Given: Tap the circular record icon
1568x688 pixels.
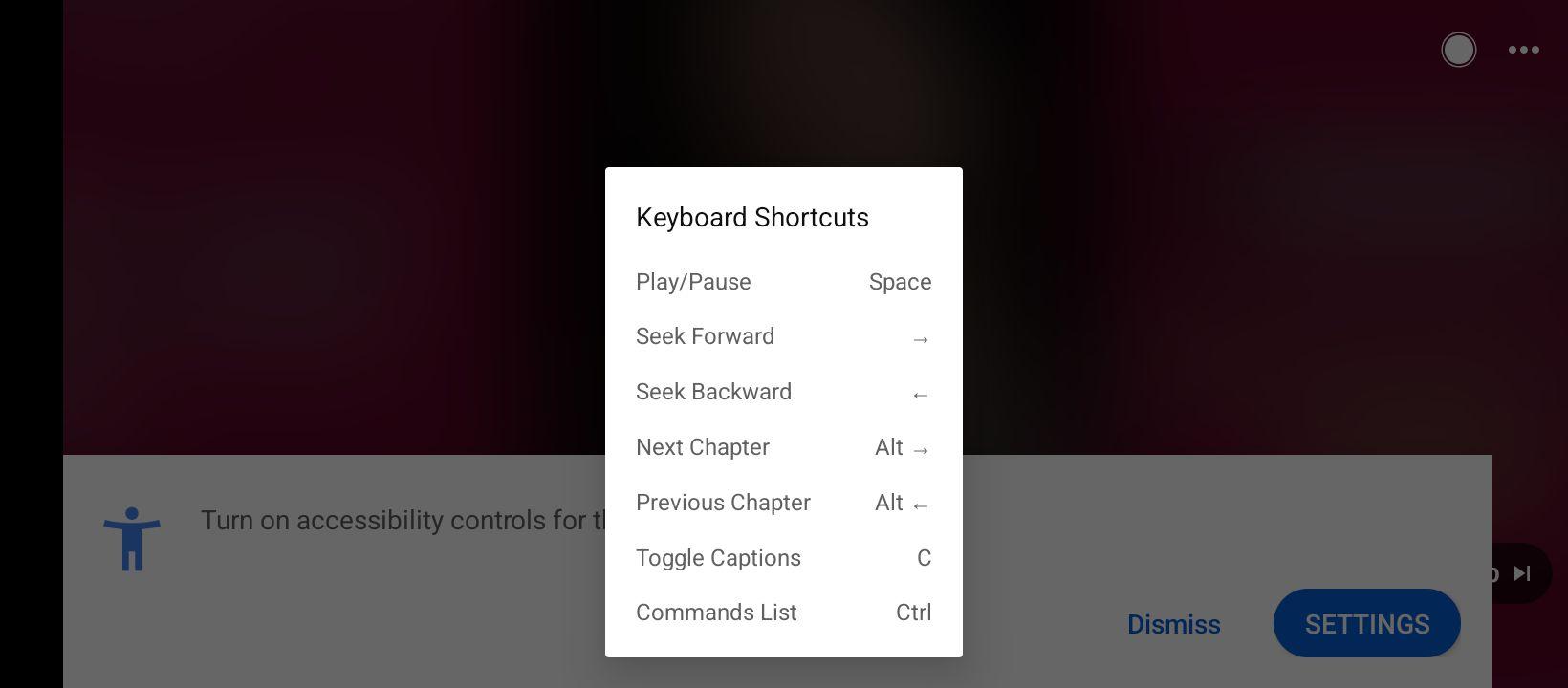Looking at the screenshot, I should click(1458, 50).
